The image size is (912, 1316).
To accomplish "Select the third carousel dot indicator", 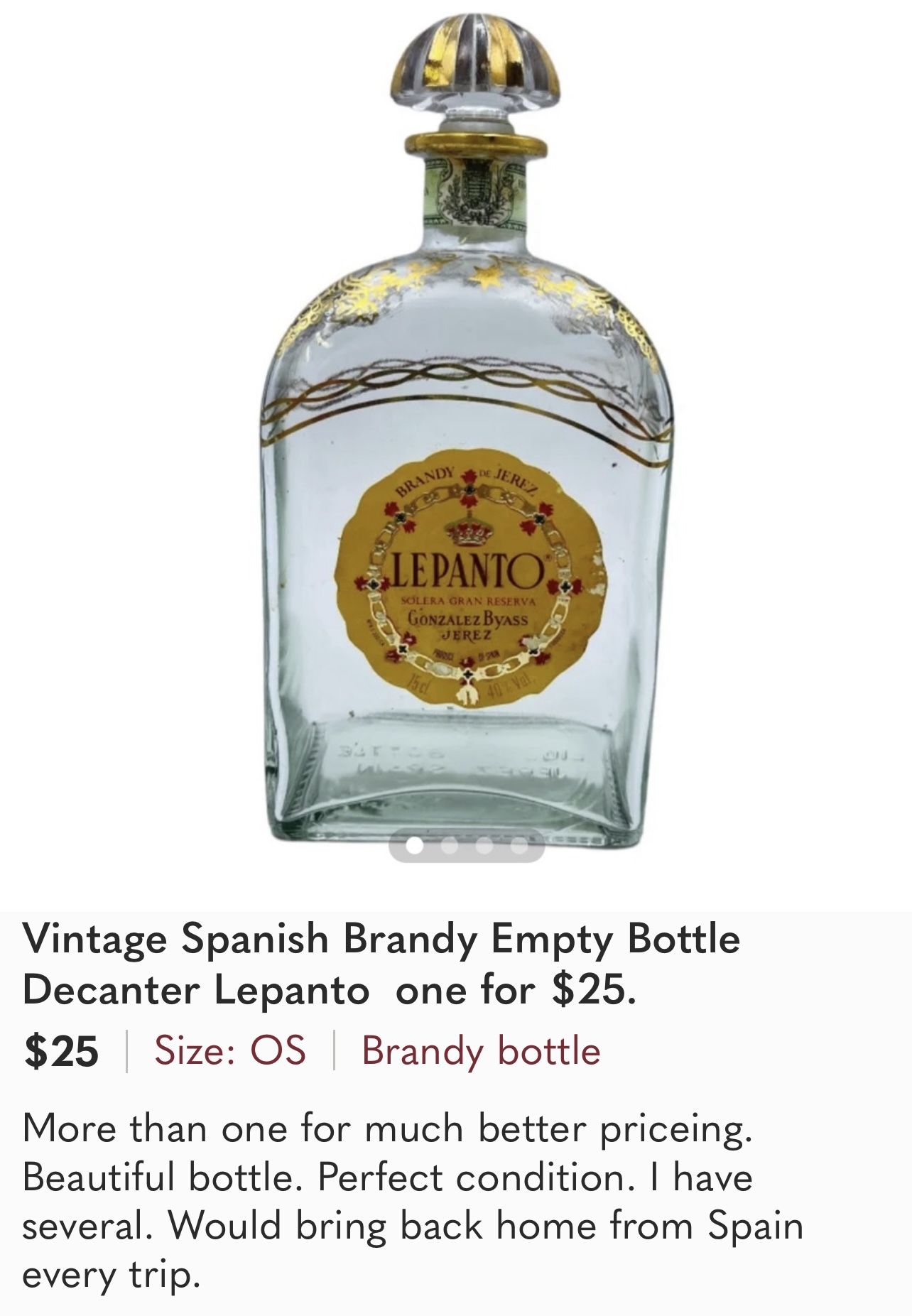I will coord(483,847).
